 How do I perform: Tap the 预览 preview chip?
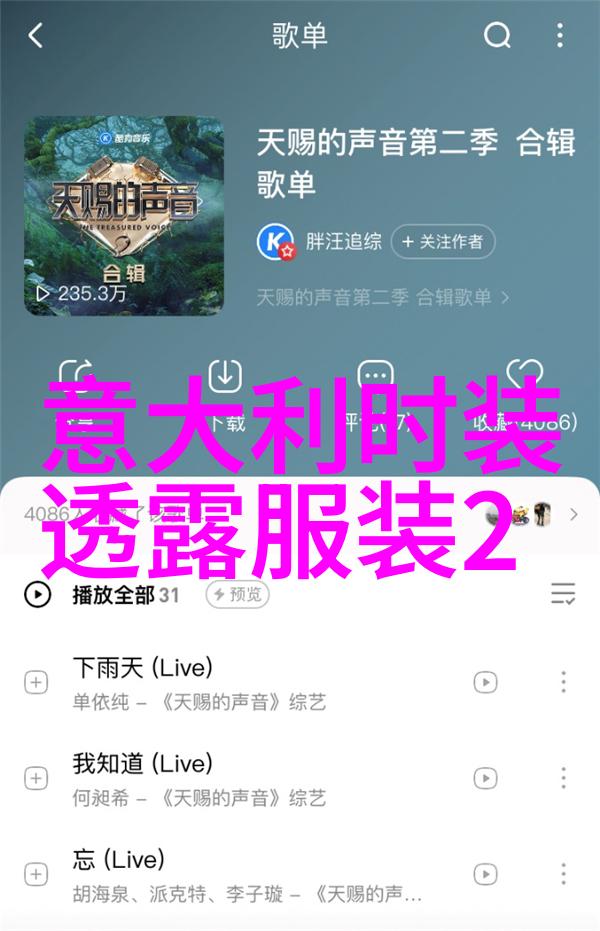238,595
